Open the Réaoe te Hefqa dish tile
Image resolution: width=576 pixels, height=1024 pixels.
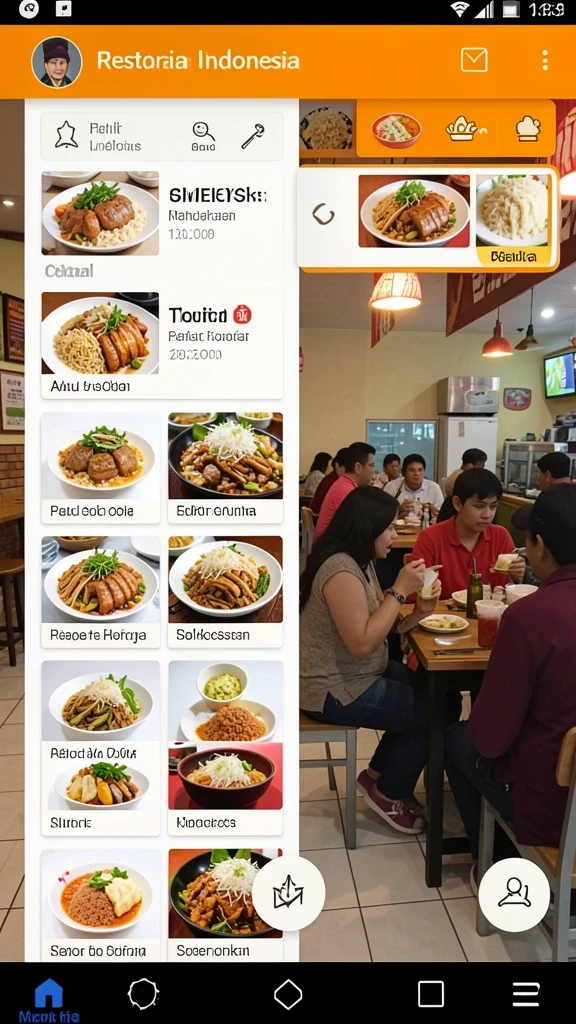pos(101,592)
